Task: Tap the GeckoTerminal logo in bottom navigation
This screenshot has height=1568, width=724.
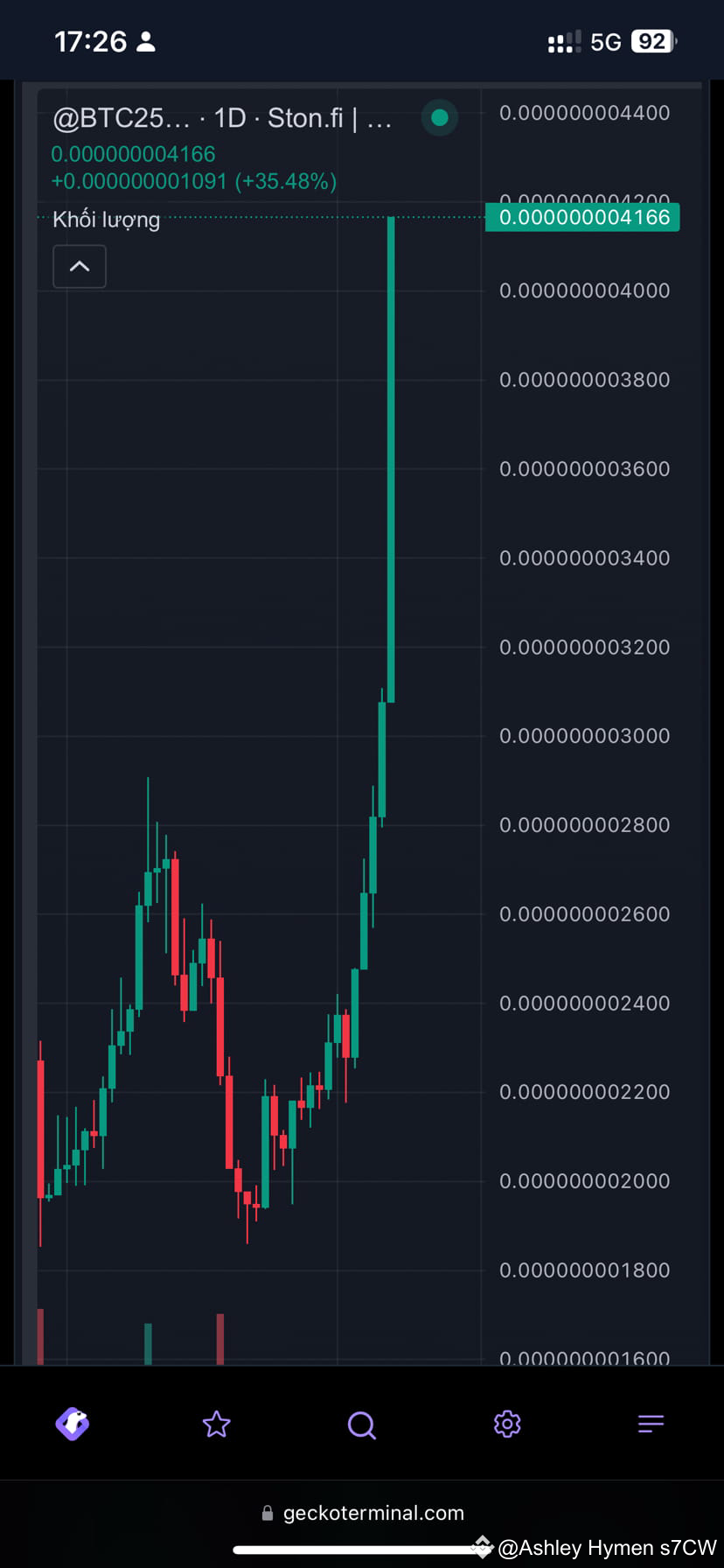Action: [x=73, y=1424]
